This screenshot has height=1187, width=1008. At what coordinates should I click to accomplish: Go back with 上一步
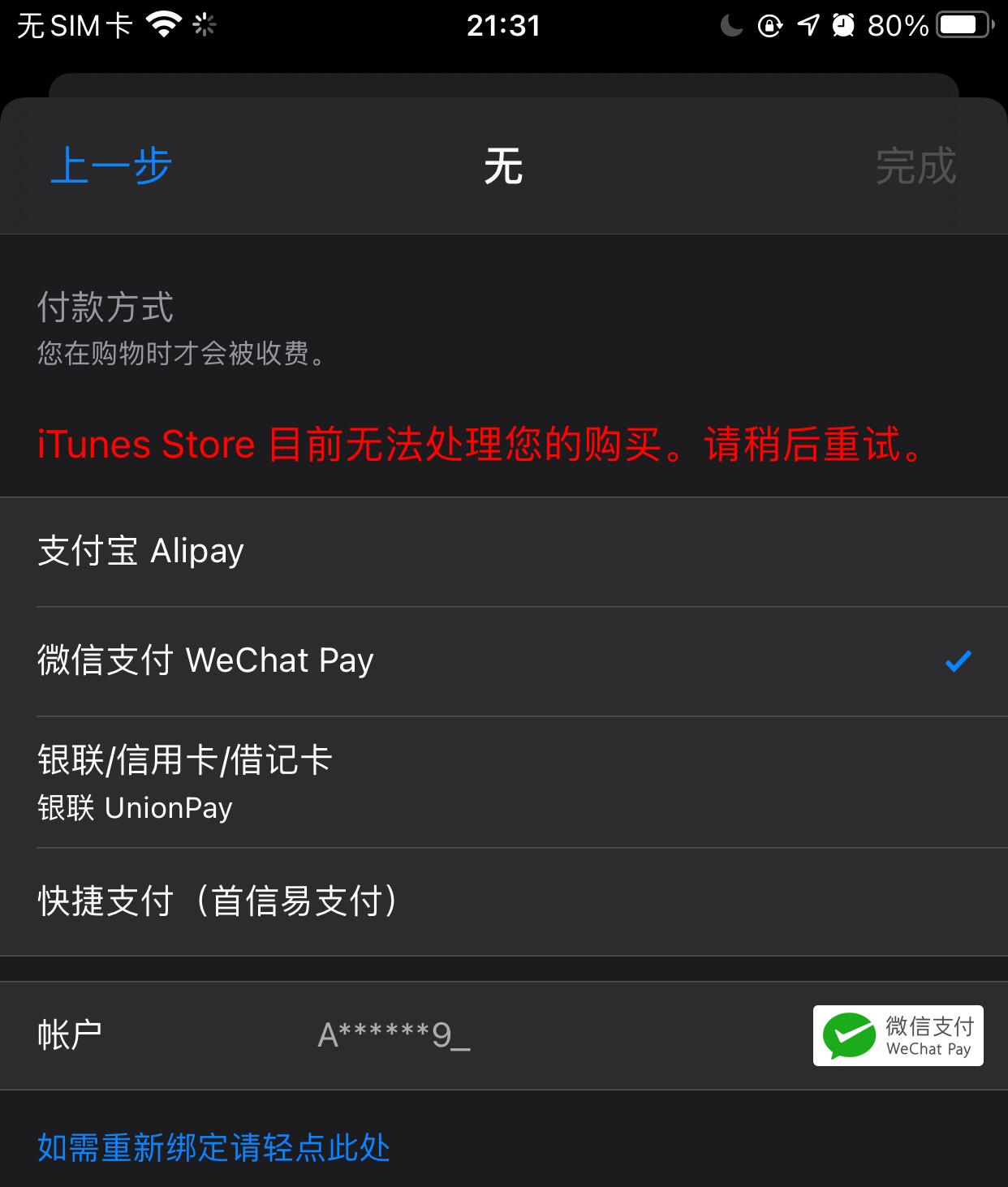[111, 166]
